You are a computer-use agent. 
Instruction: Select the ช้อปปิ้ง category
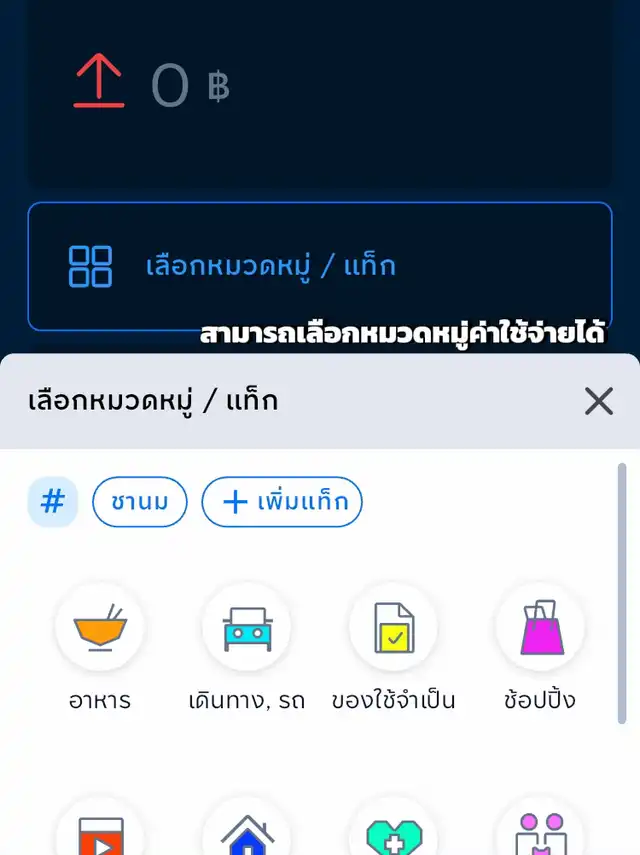tap(540, 630)
